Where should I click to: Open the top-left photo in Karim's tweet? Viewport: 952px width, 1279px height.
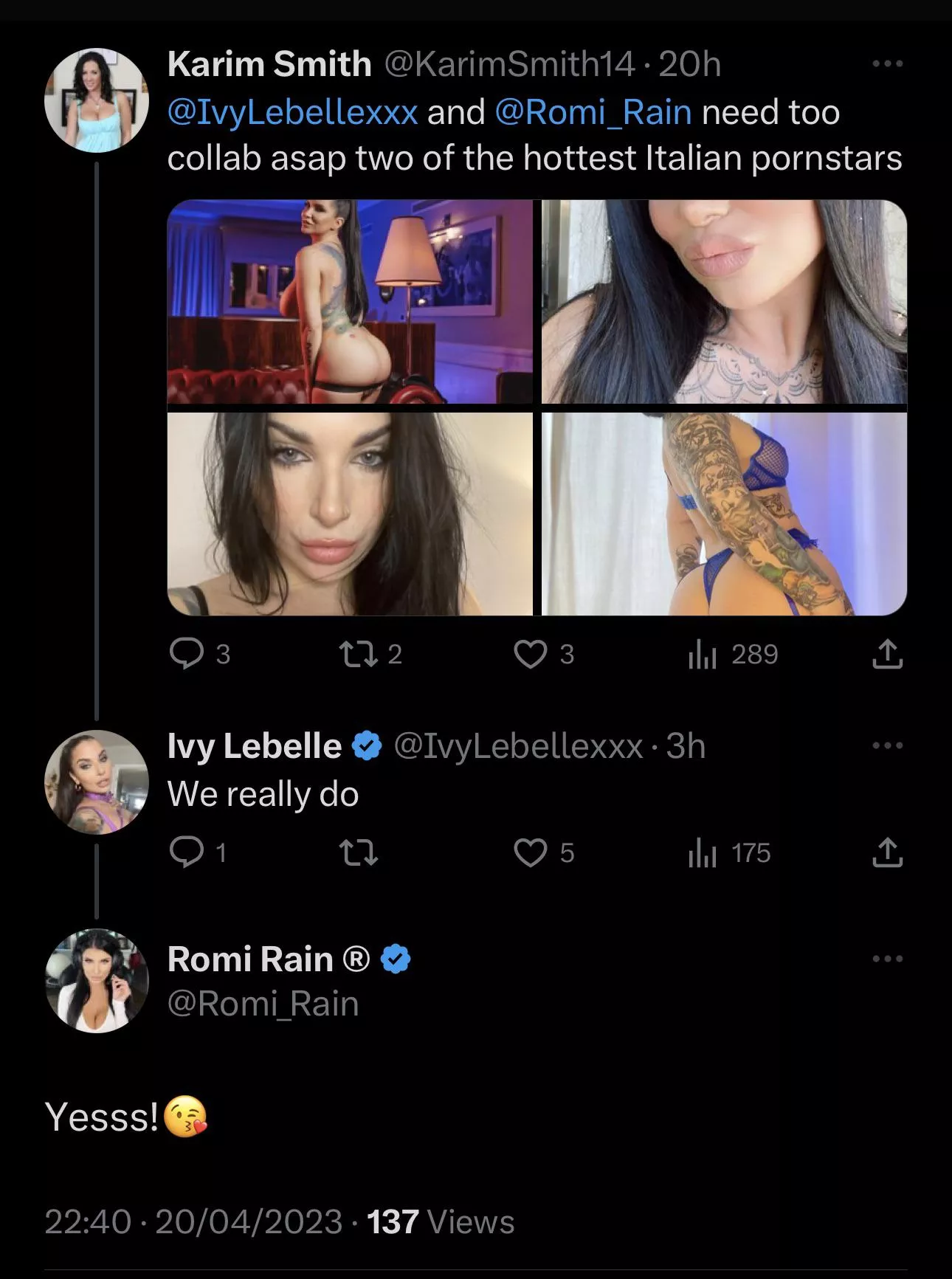350,301
